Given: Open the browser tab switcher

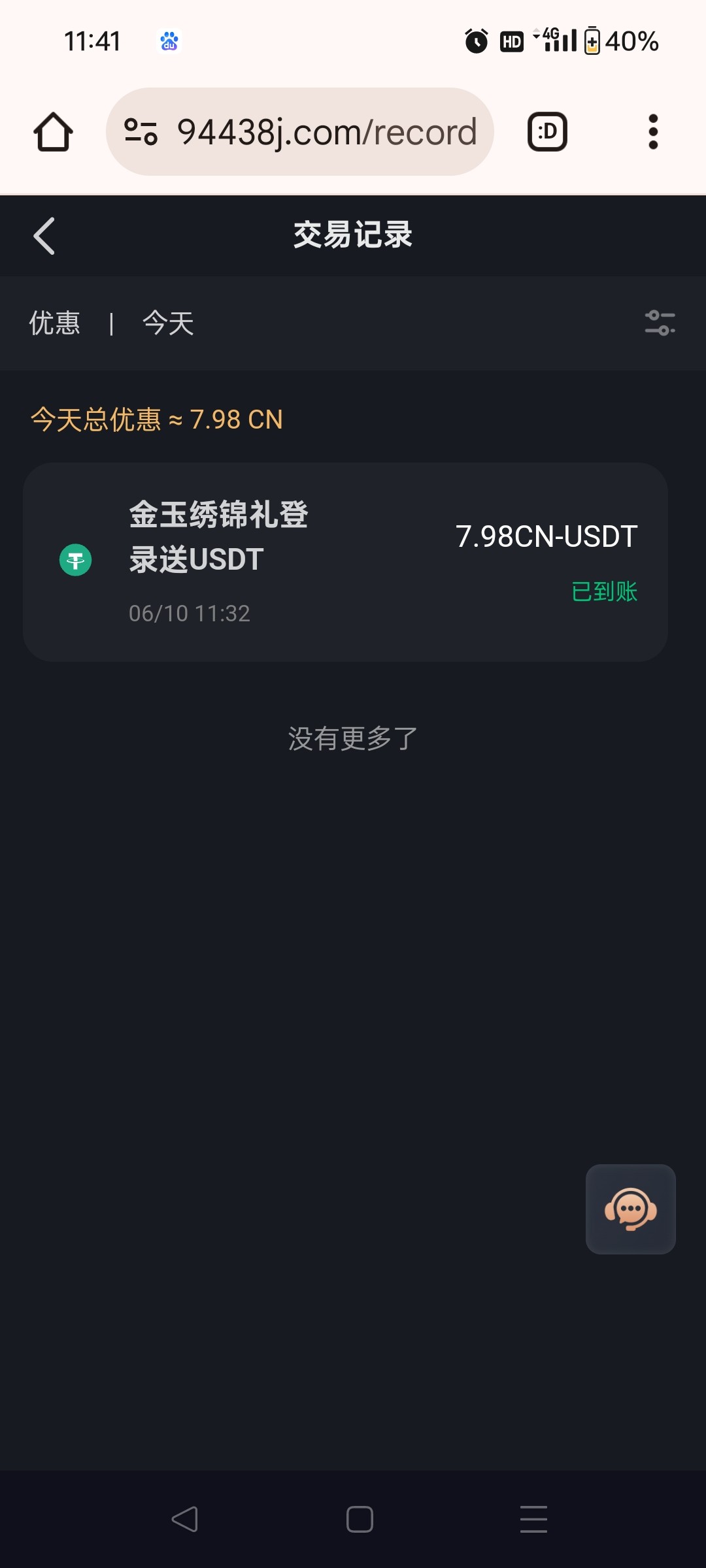Looking at the screenshot, I should click(547, 132).
